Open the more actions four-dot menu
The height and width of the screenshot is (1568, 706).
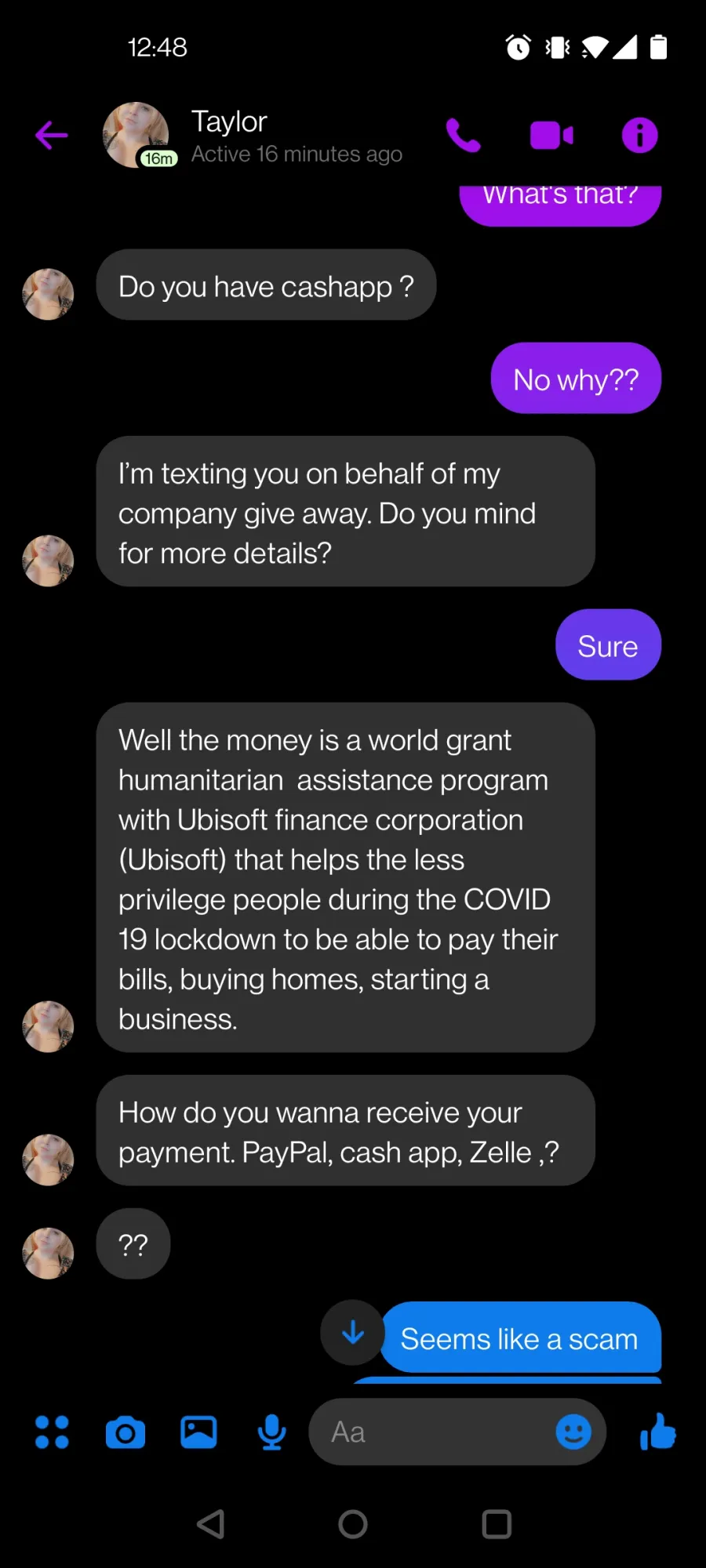(52, 1432)
